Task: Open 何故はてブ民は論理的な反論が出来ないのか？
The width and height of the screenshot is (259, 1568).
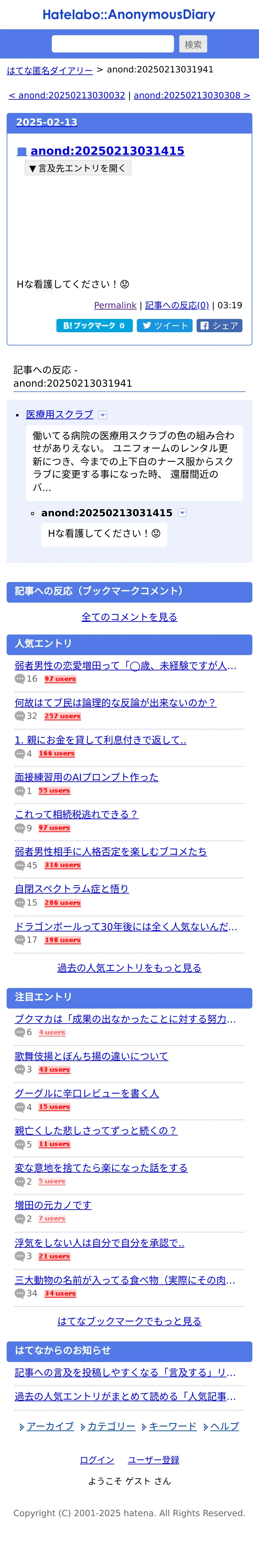Action: [x=116, y=702]
